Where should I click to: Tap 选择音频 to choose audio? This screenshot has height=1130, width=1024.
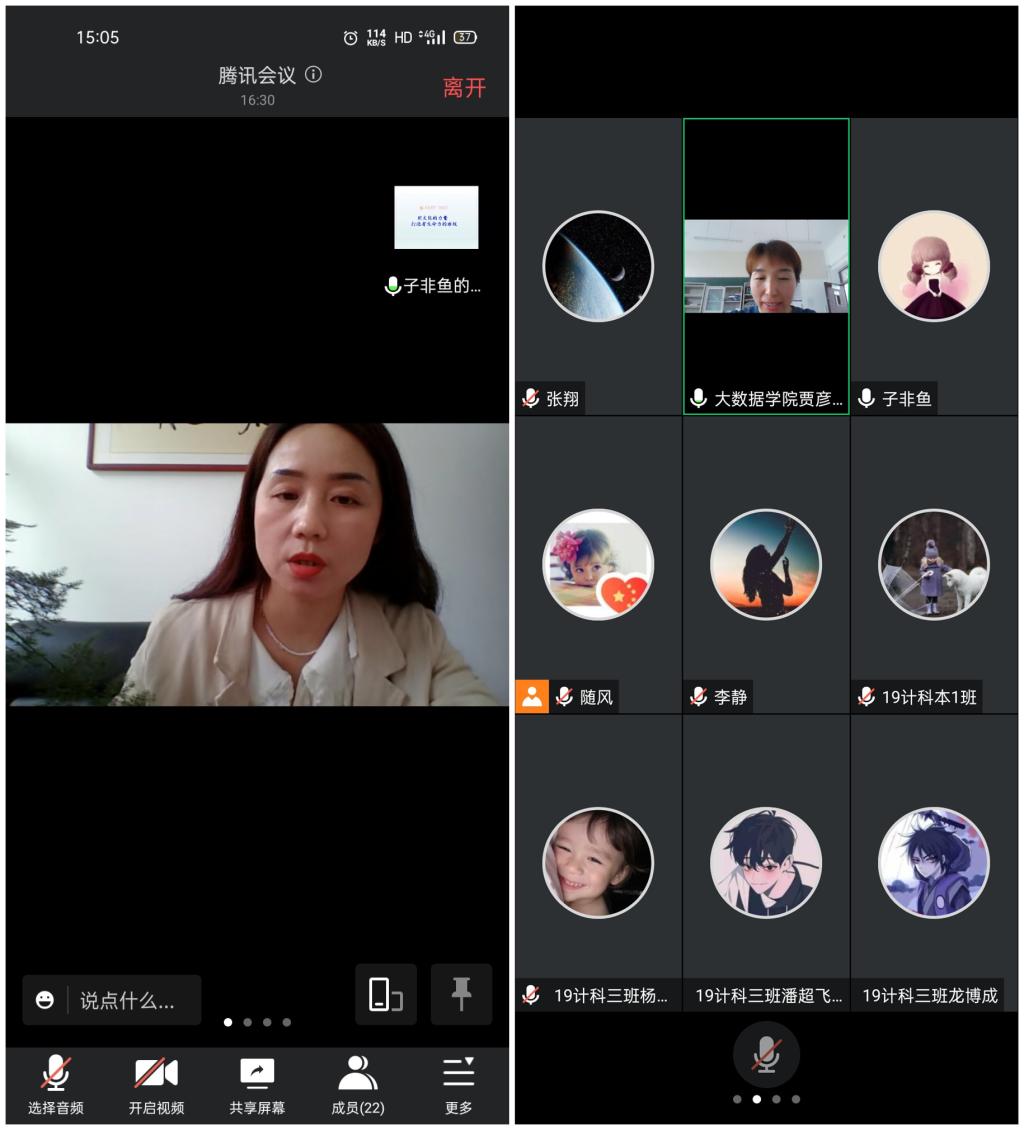coord(56,1084)
